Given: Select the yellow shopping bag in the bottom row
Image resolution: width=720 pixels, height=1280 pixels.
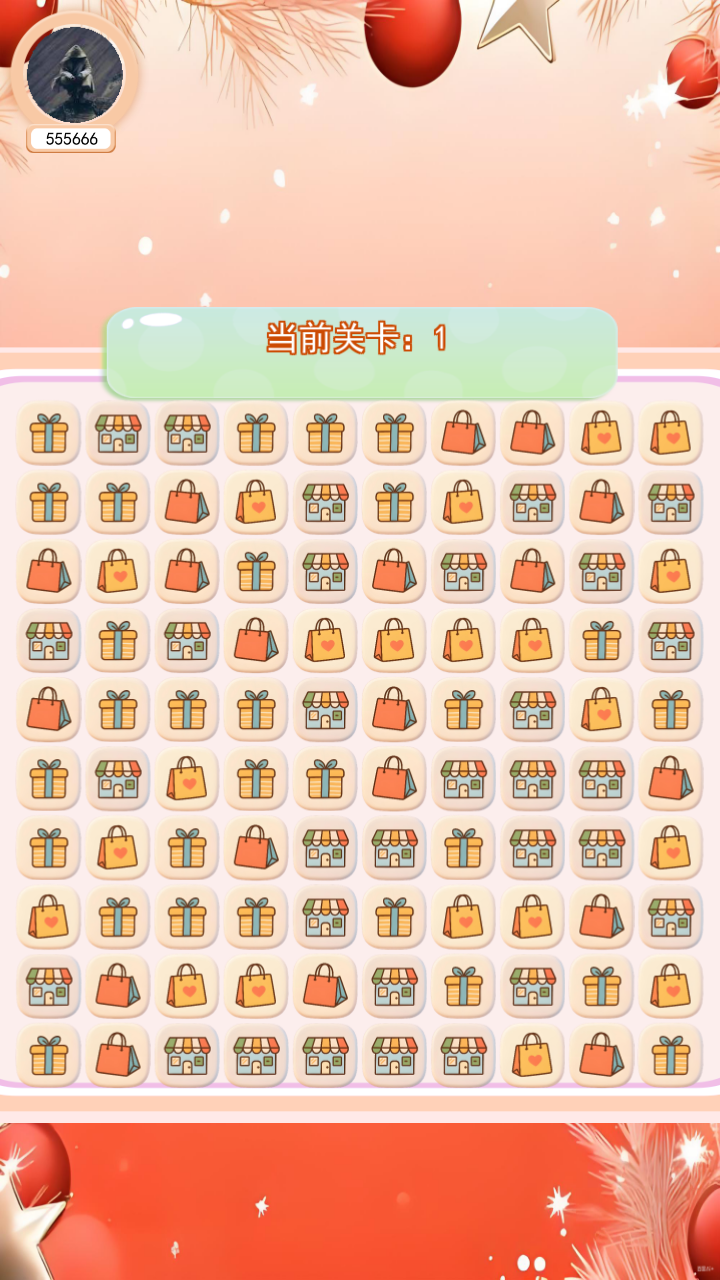Looking at the screenshot, I should coord(532,1057).
